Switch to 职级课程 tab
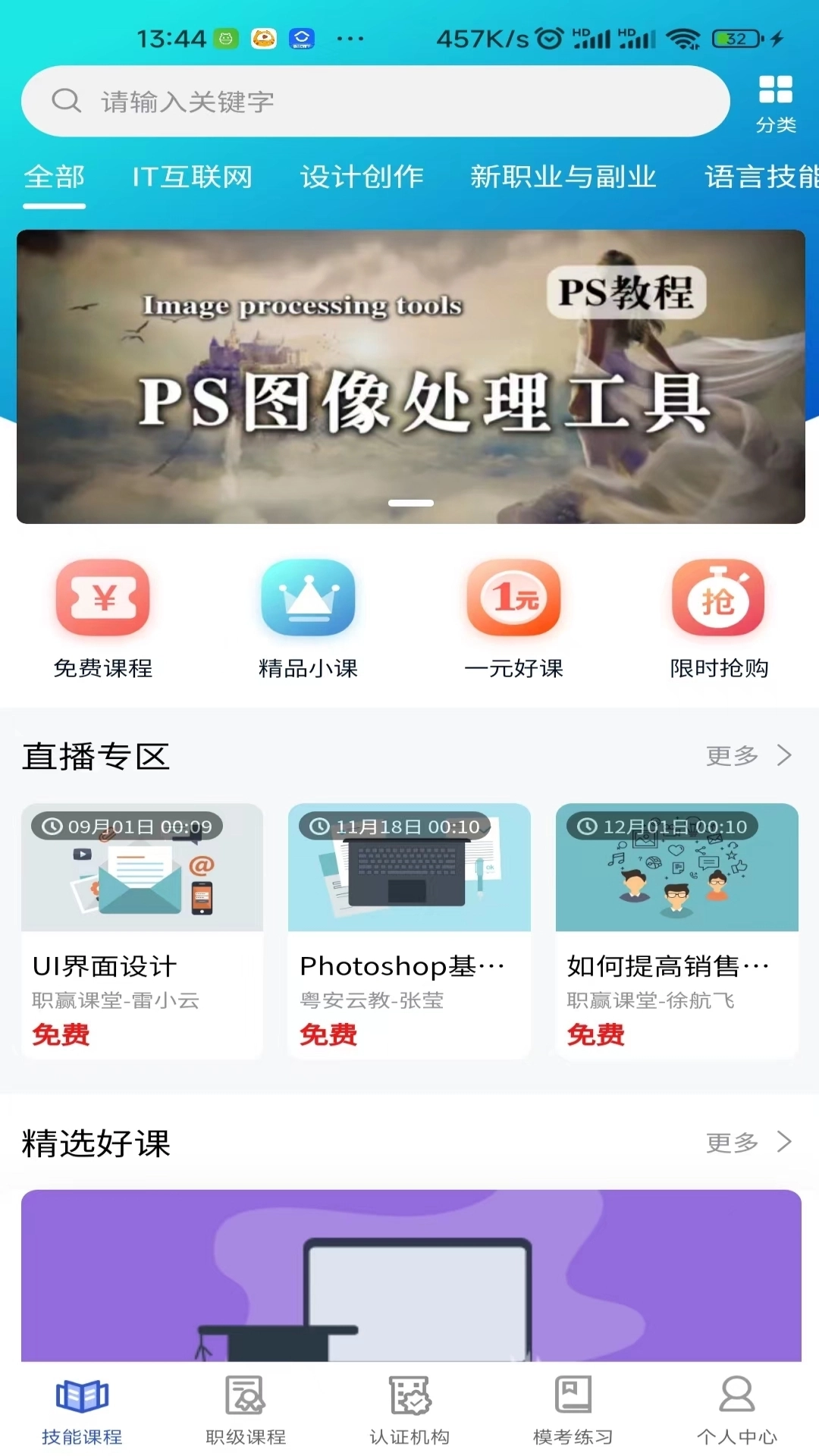This screenshot has width=819, height=1456. [246, 1409]
